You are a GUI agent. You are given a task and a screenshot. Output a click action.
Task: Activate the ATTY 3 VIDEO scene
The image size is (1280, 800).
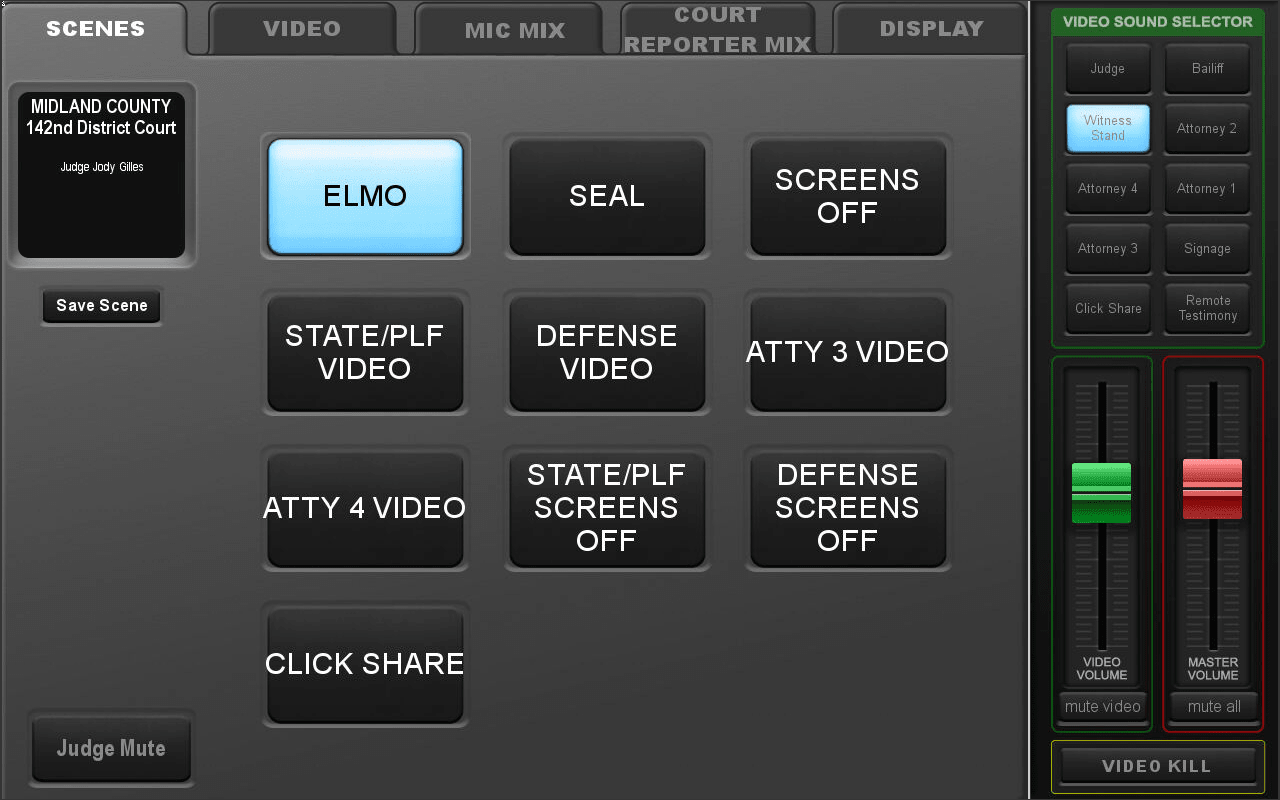847,352
